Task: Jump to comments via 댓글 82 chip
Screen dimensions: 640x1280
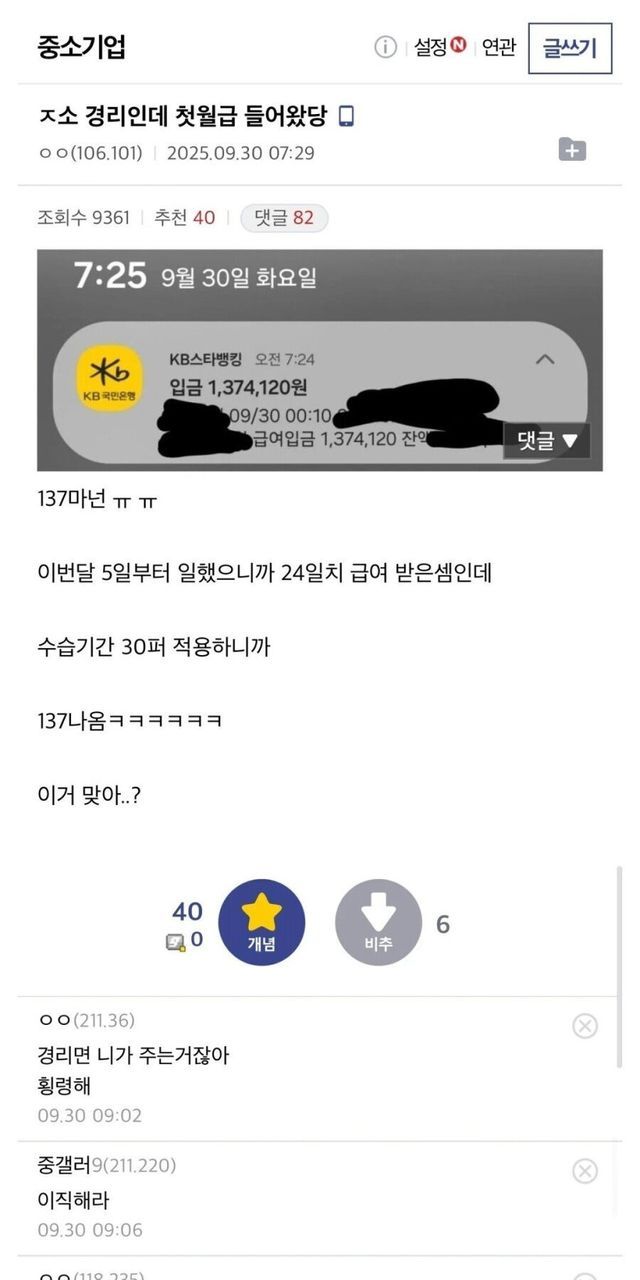Action: pyautogui.click(x=284, y=217)
